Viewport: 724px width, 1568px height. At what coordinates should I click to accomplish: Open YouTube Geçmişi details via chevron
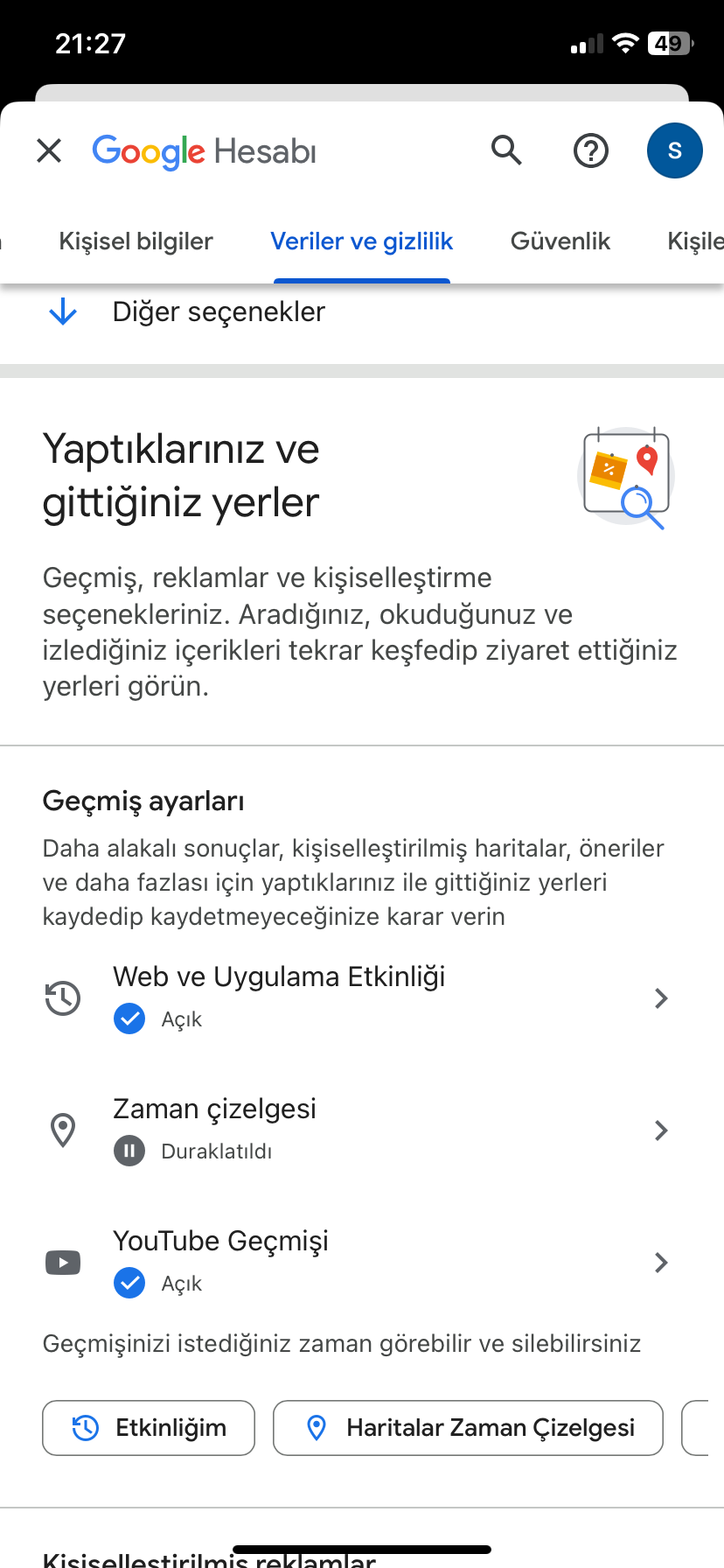coord(661,1262)
